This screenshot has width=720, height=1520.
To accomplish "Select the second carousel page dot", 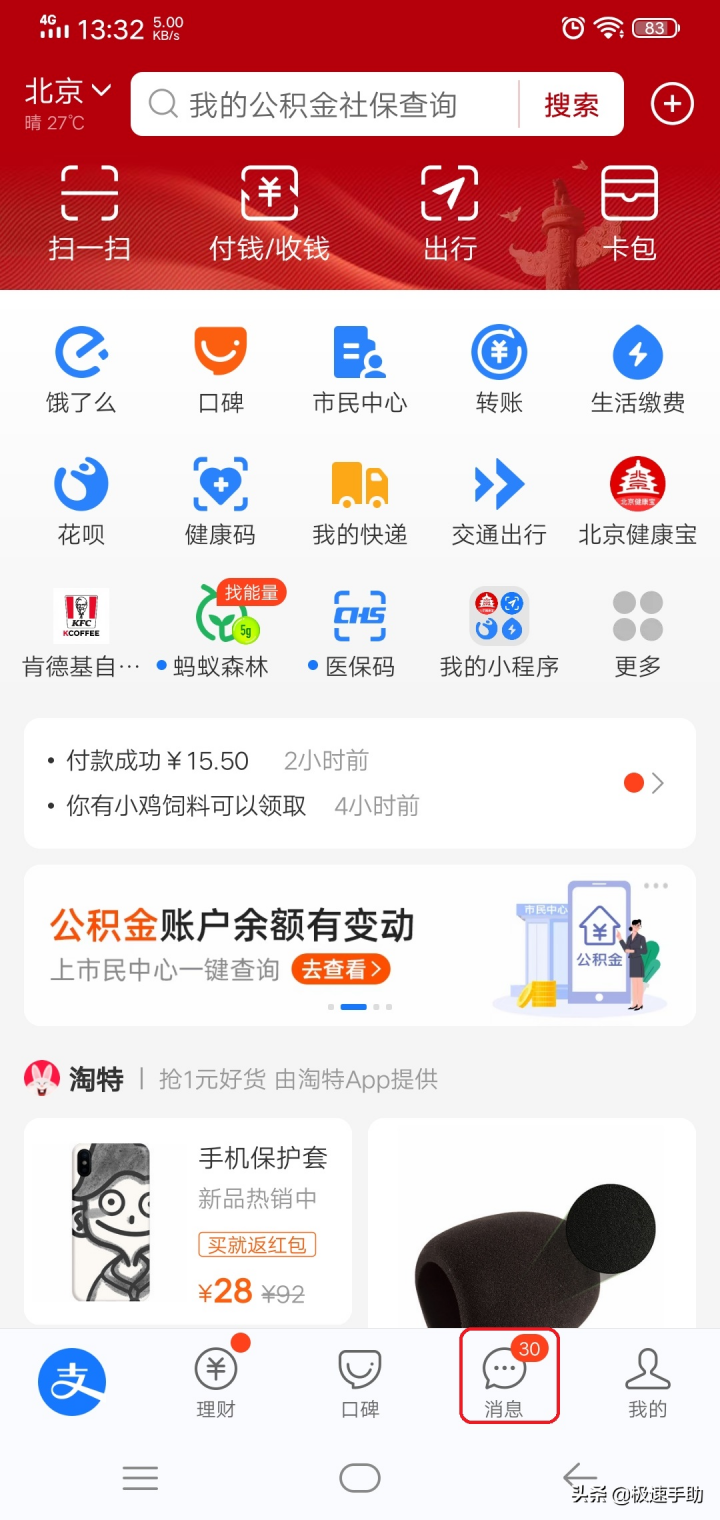I will [352, 1007].
